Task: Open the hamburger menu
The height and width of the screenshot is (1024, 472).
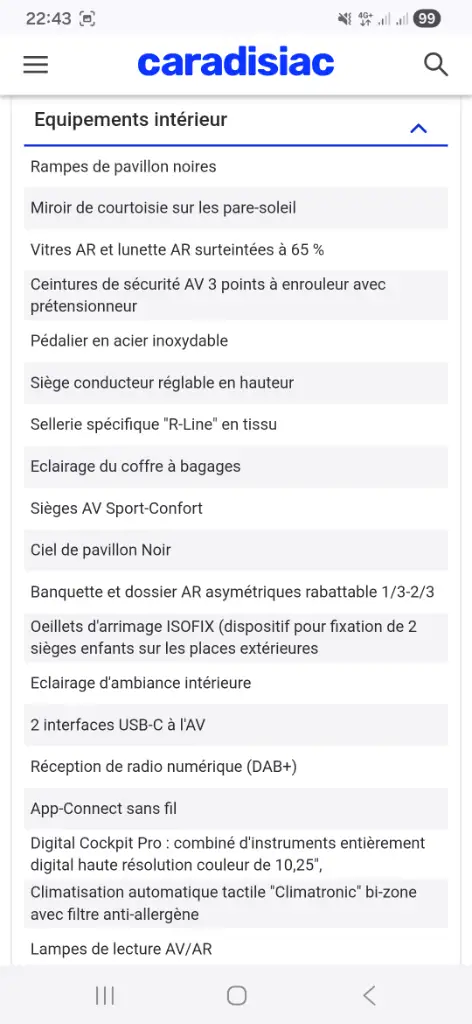Action: pyautogui.click(x=35, y=64)
